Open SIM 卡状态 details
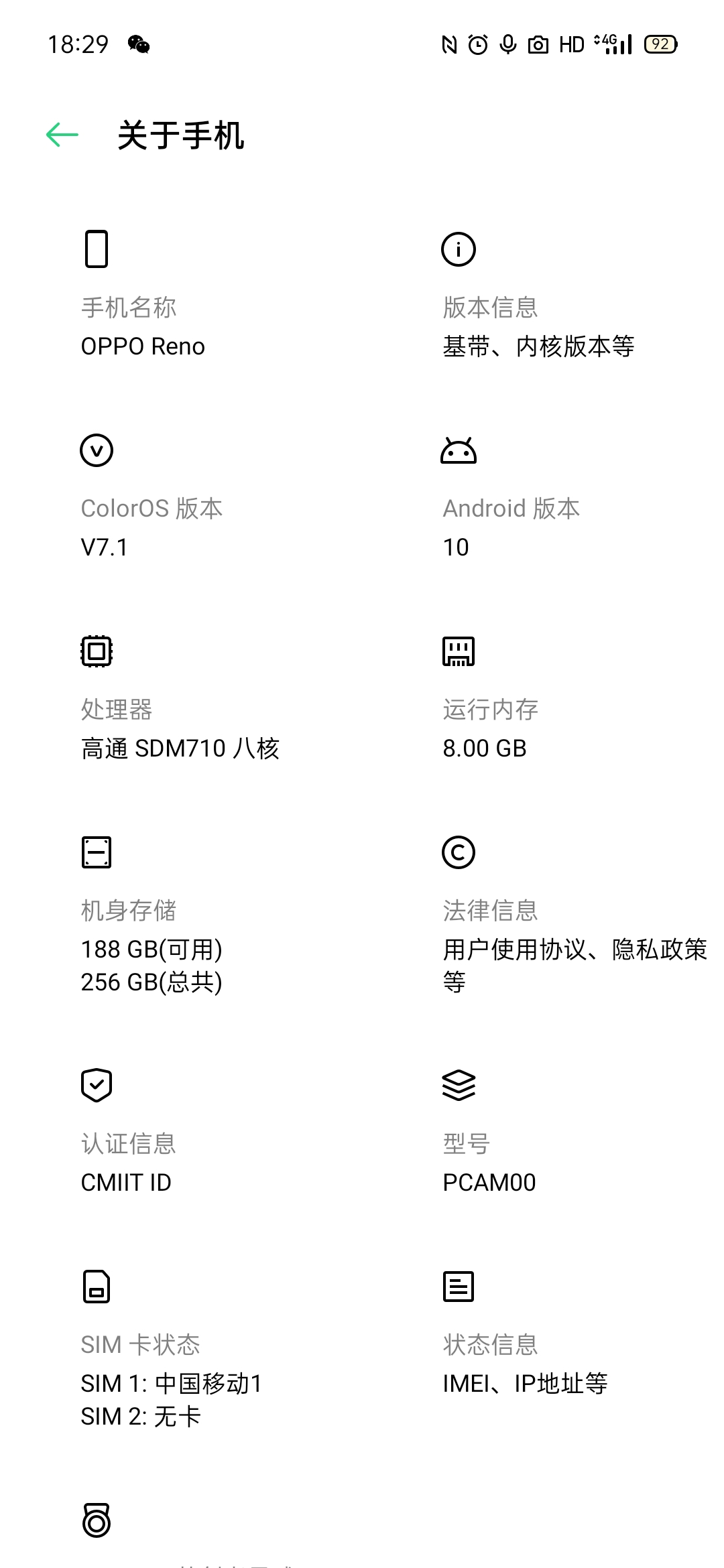This screenshot has height=1568, width=724. (171, 1380)
